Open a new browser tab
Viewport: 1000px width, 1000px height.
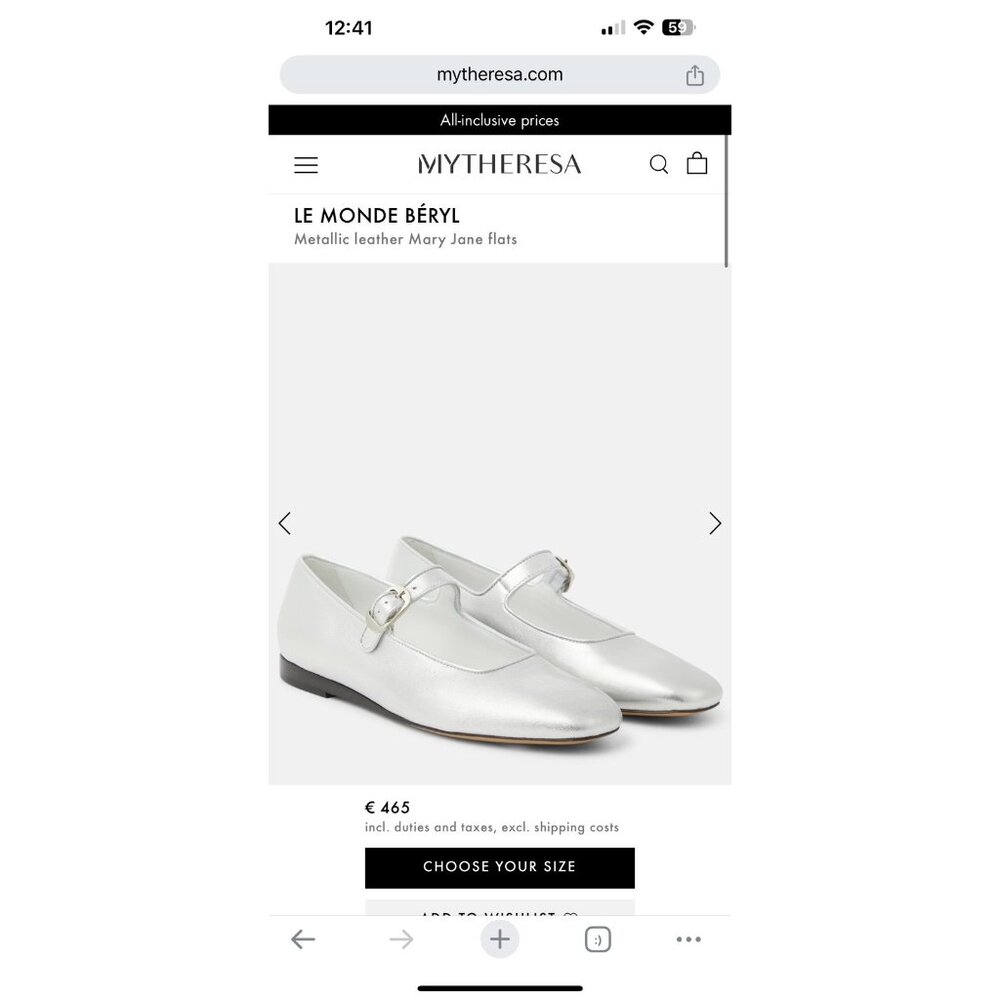(x=500, y=939)
